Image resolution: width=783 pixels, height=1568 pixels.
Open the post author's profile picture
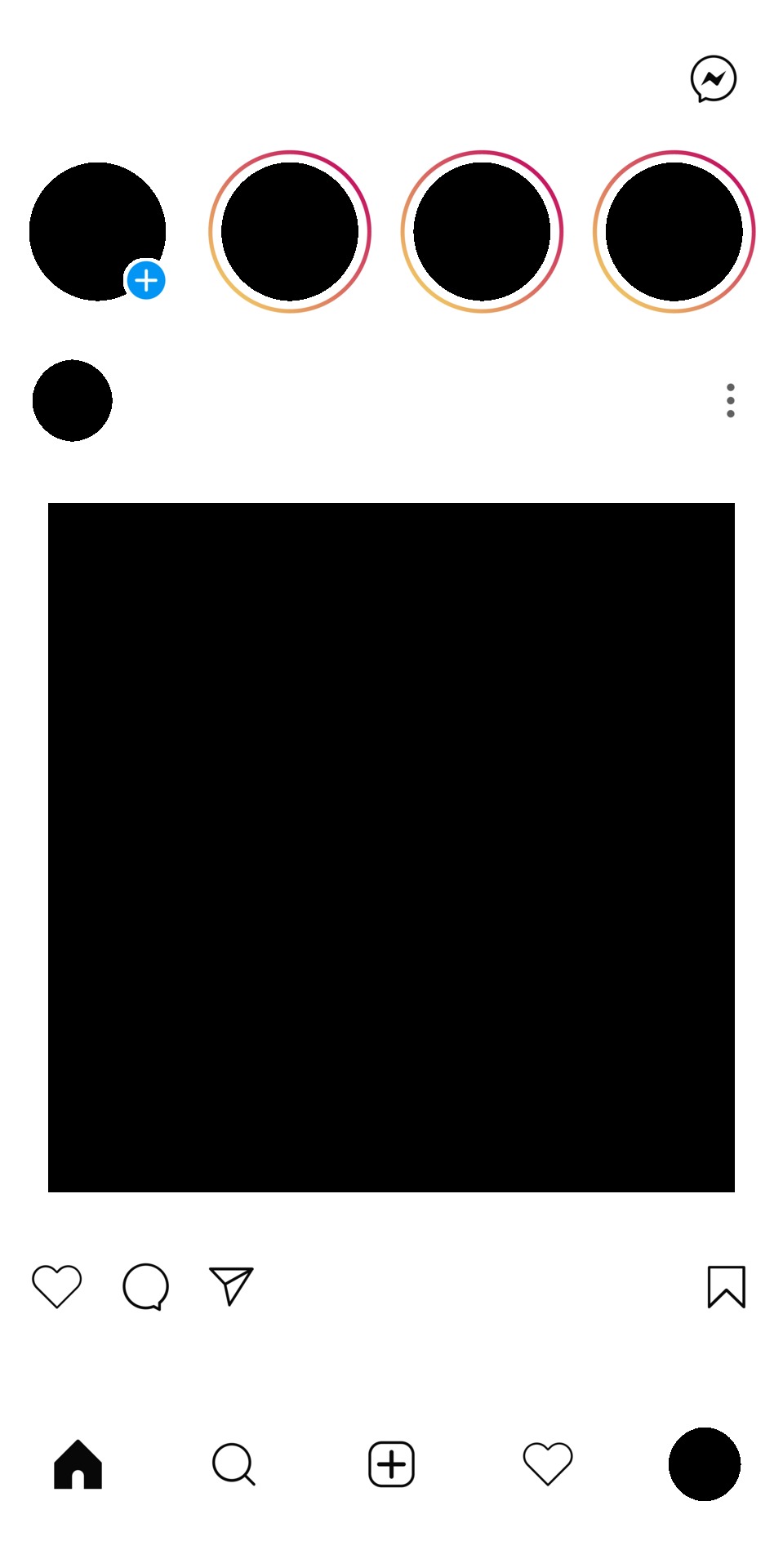pos(72,400)
